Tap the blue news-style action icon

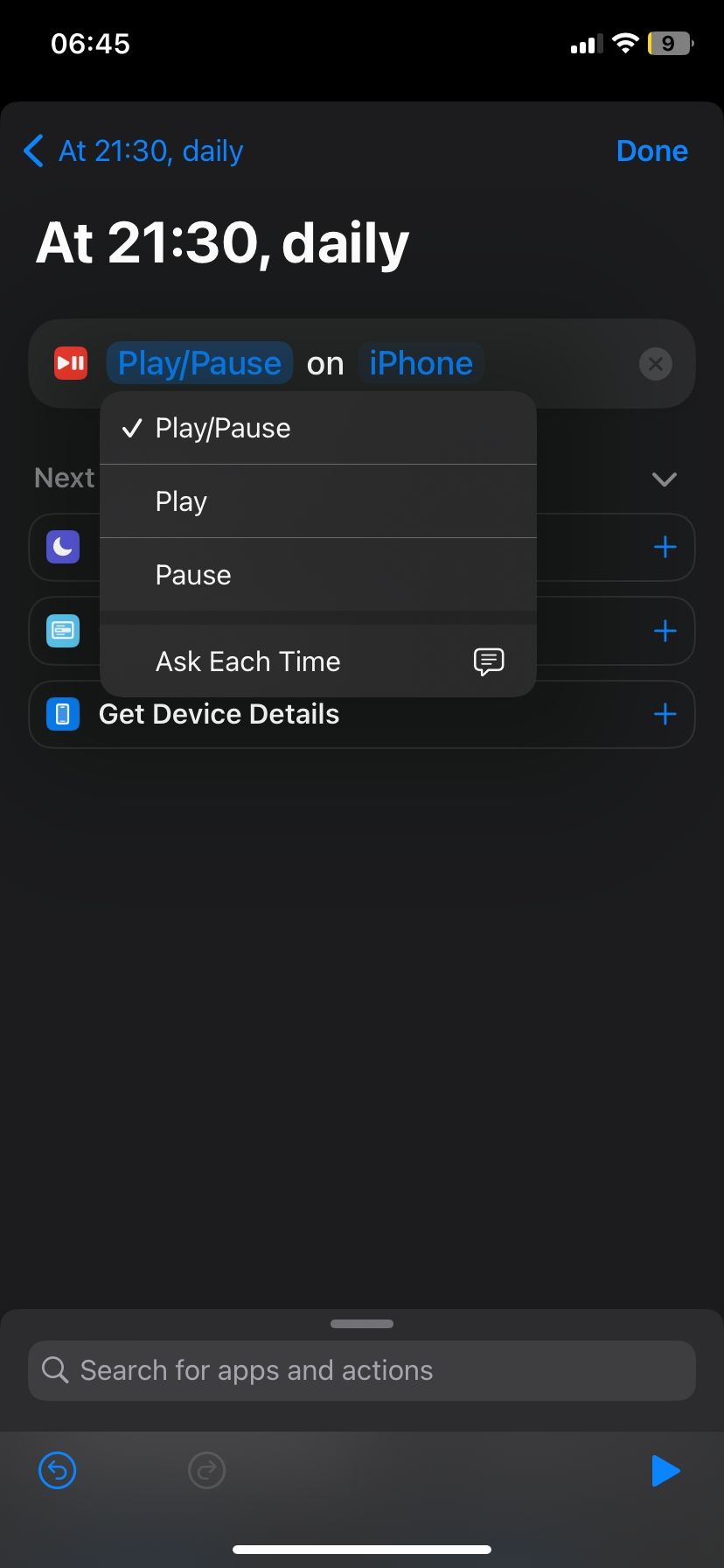(x=62, y=630)
